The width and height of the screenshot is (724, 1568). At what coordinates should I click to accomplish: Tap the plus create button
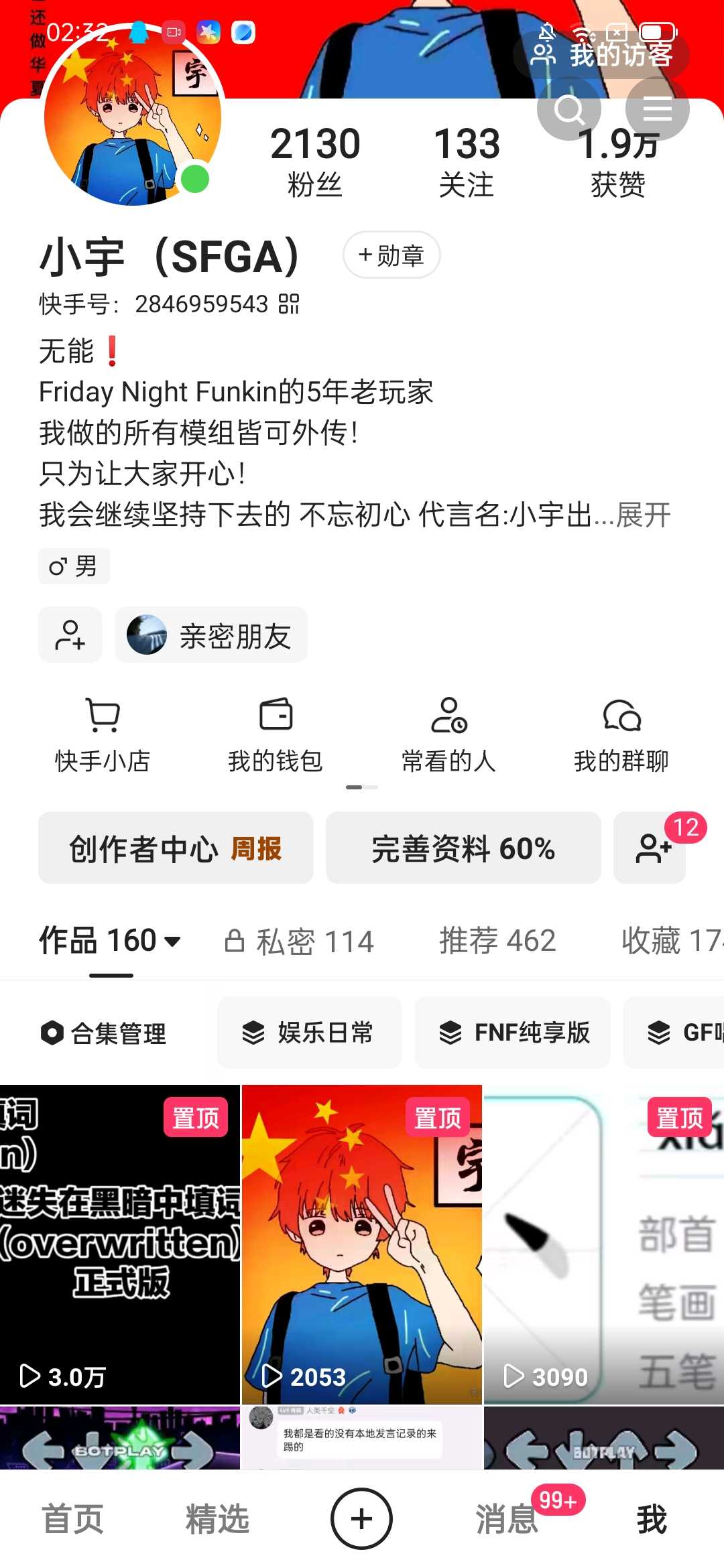361,1518
